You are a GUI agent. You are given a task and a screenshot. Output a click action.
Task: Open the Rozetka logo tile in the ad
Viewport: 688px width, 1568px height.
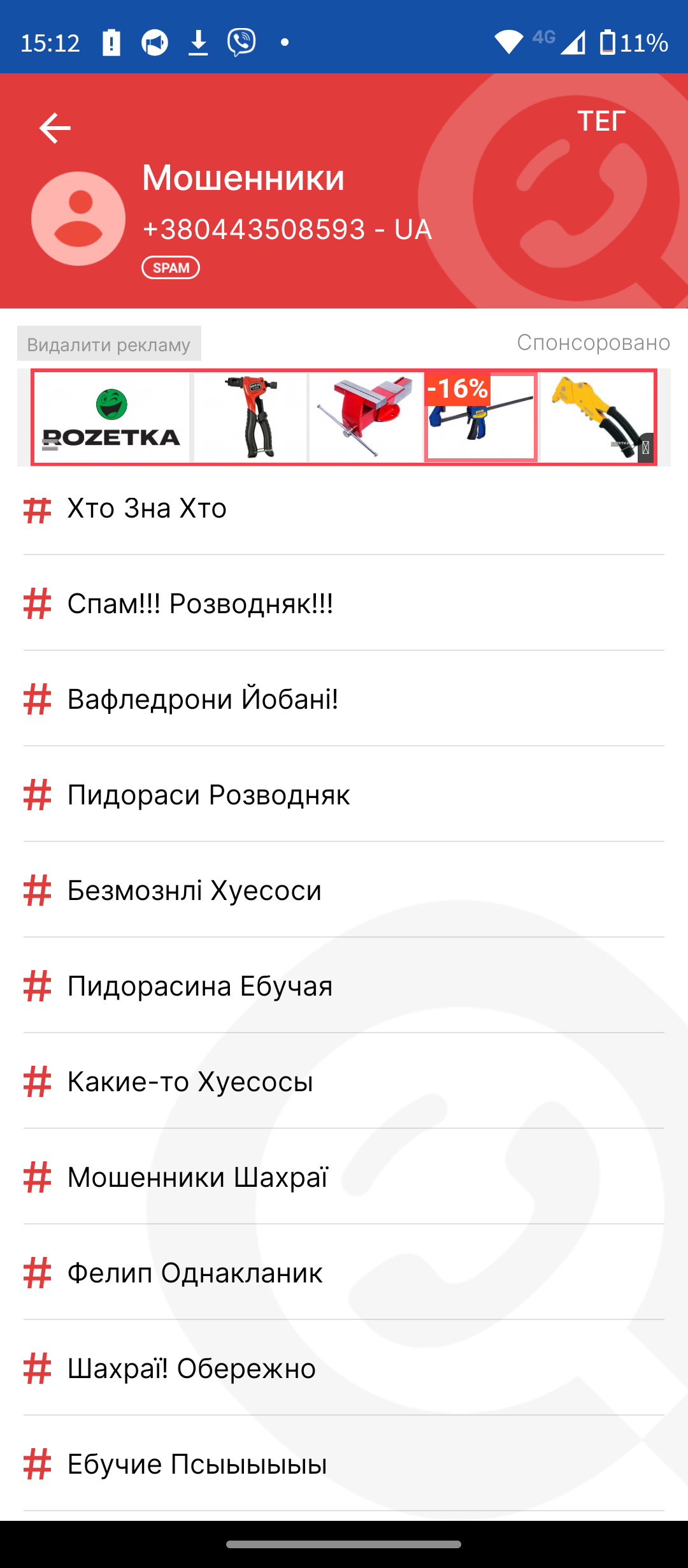111,417
